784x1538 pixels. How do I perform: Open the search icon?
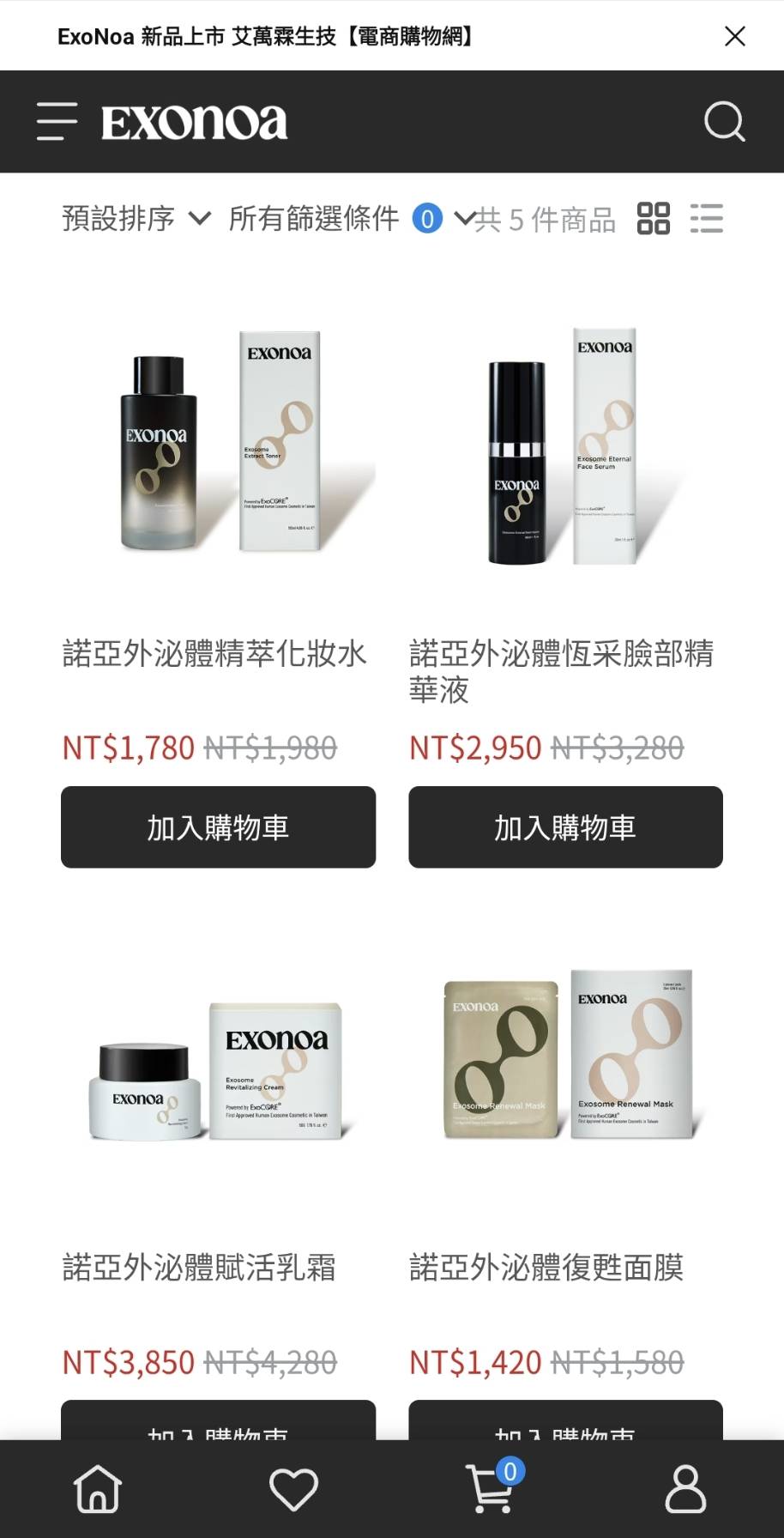click(724, 121)
